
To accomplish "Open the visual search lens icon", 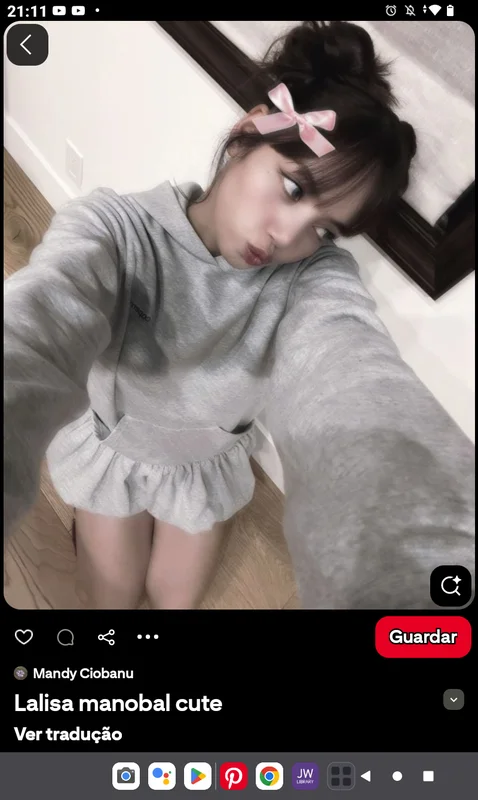I will (x=450, y=585).
